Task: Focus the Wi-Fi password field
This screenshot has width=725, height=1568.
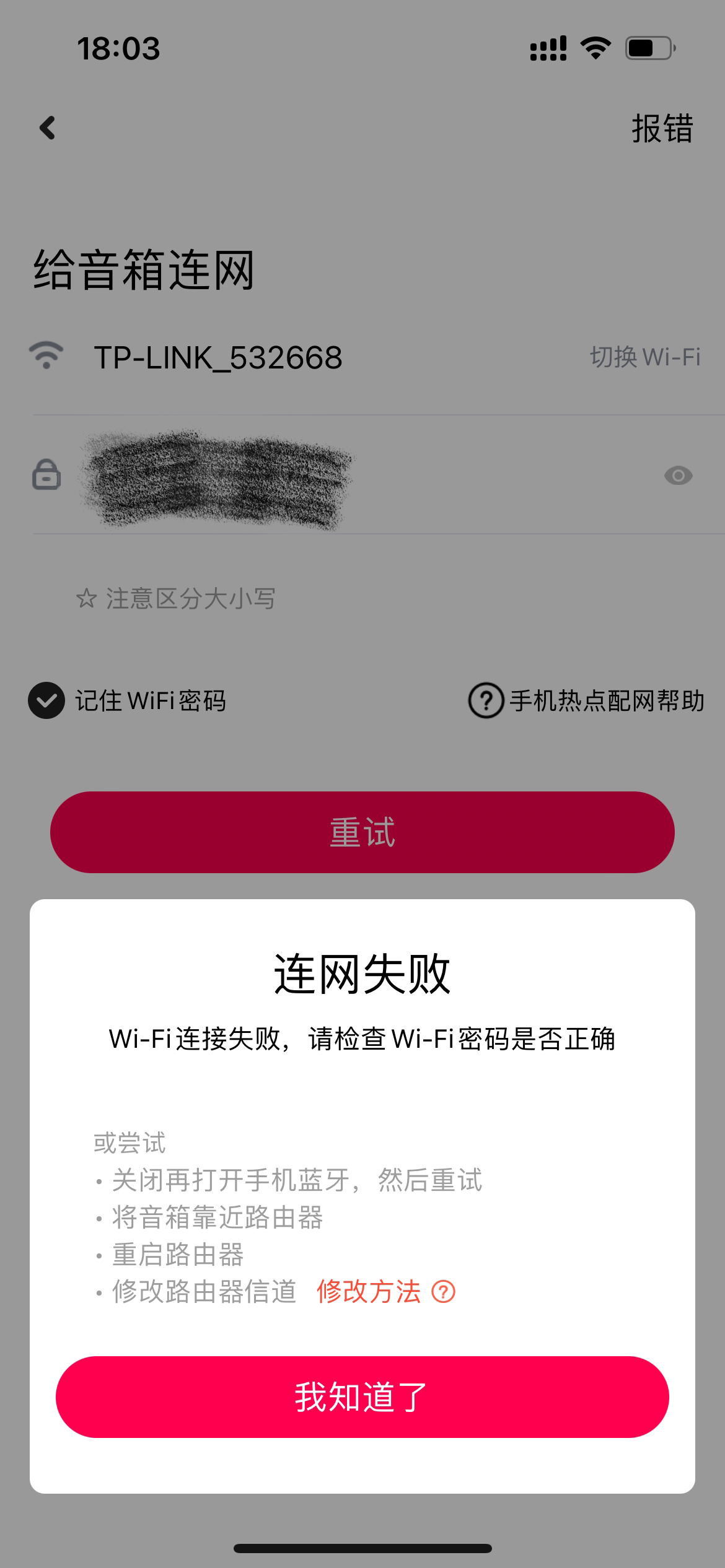Action: pos(372,476)
